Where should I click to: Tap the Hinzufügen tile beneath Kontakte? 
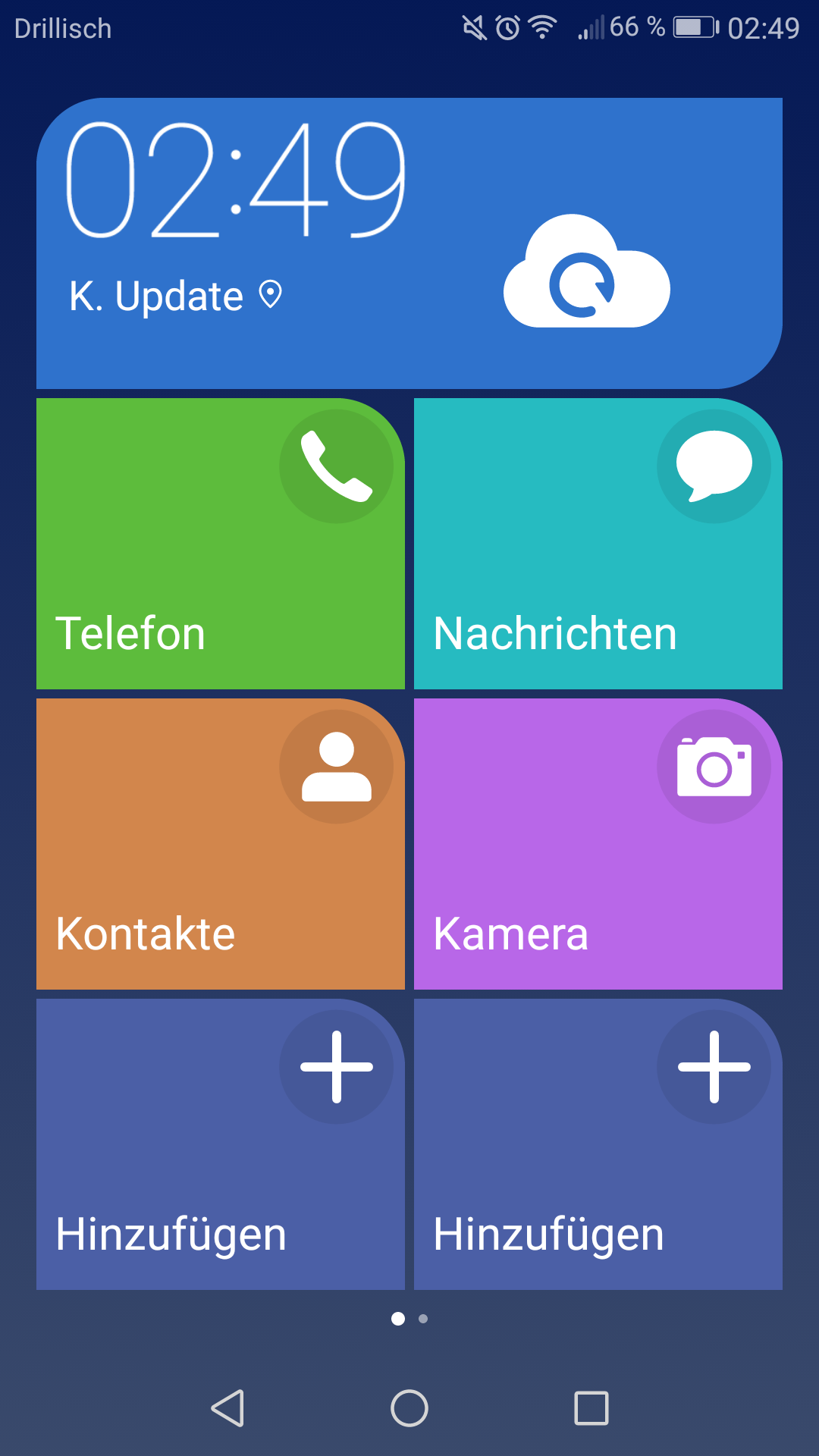(x=220, y=1144)
